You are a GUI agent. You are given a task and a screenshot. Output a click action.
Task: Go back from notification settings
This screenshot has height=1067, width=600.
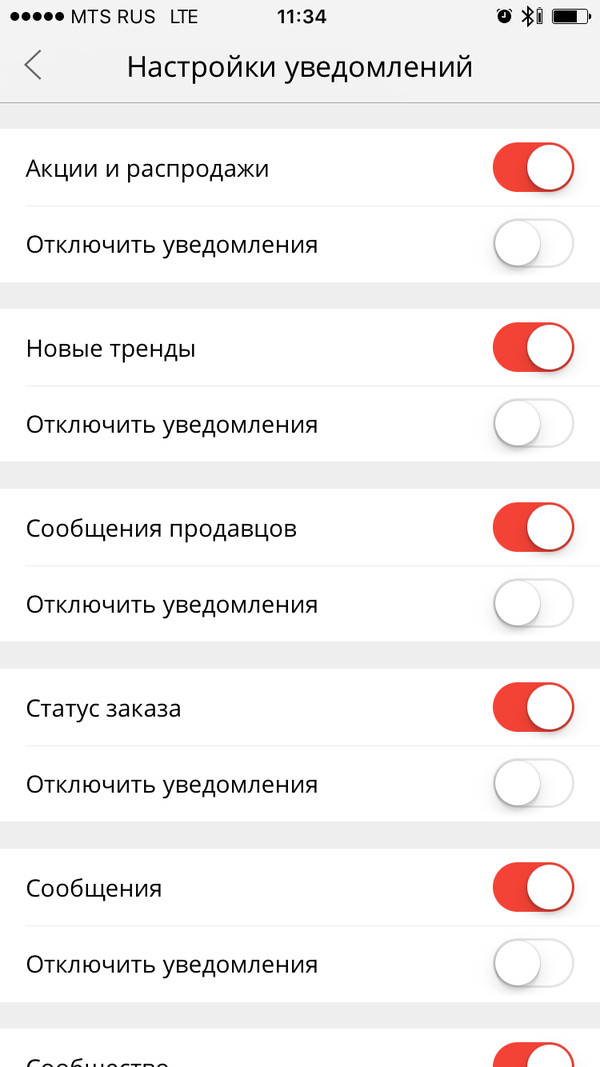coord(33,66)
